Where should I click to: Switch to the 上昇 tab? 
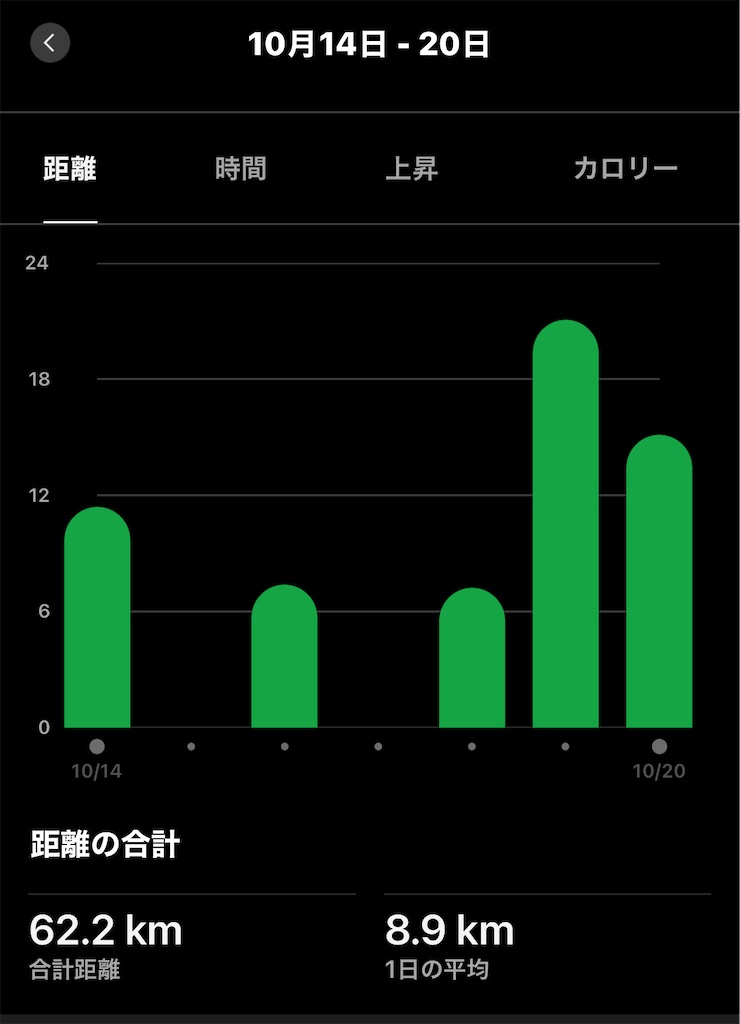click(x=411, y=168)
